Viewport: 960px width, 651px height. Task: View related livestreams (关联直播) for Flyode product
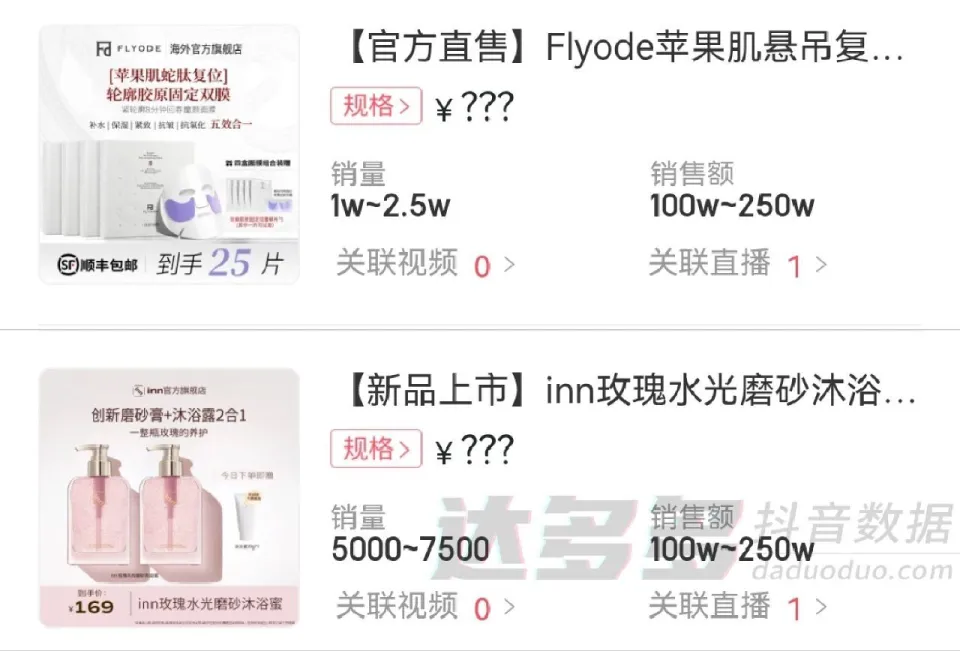[x=738, y=264]
